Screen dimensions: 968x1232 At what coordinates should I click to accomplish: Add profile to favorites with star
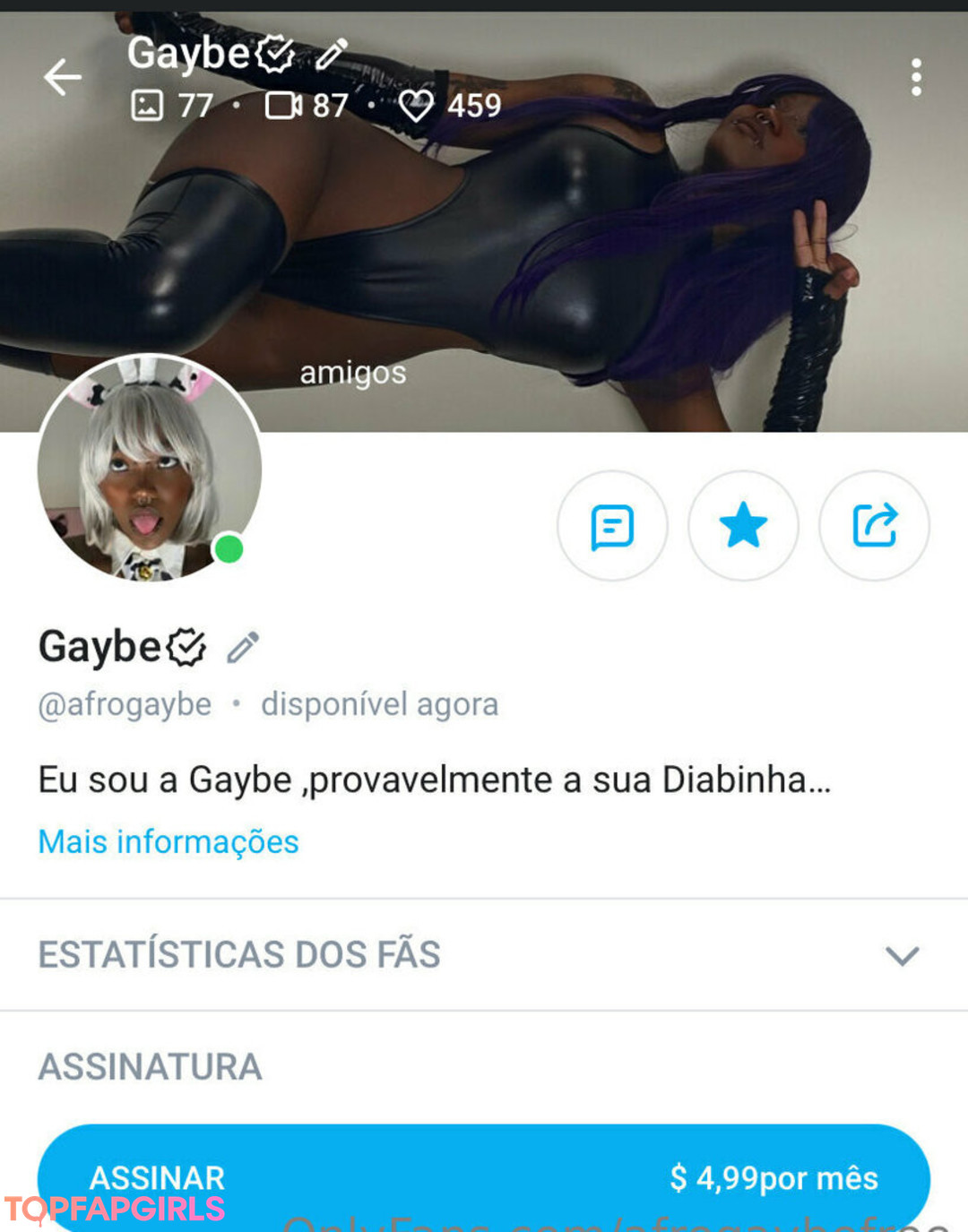click(x=743, y=526)
